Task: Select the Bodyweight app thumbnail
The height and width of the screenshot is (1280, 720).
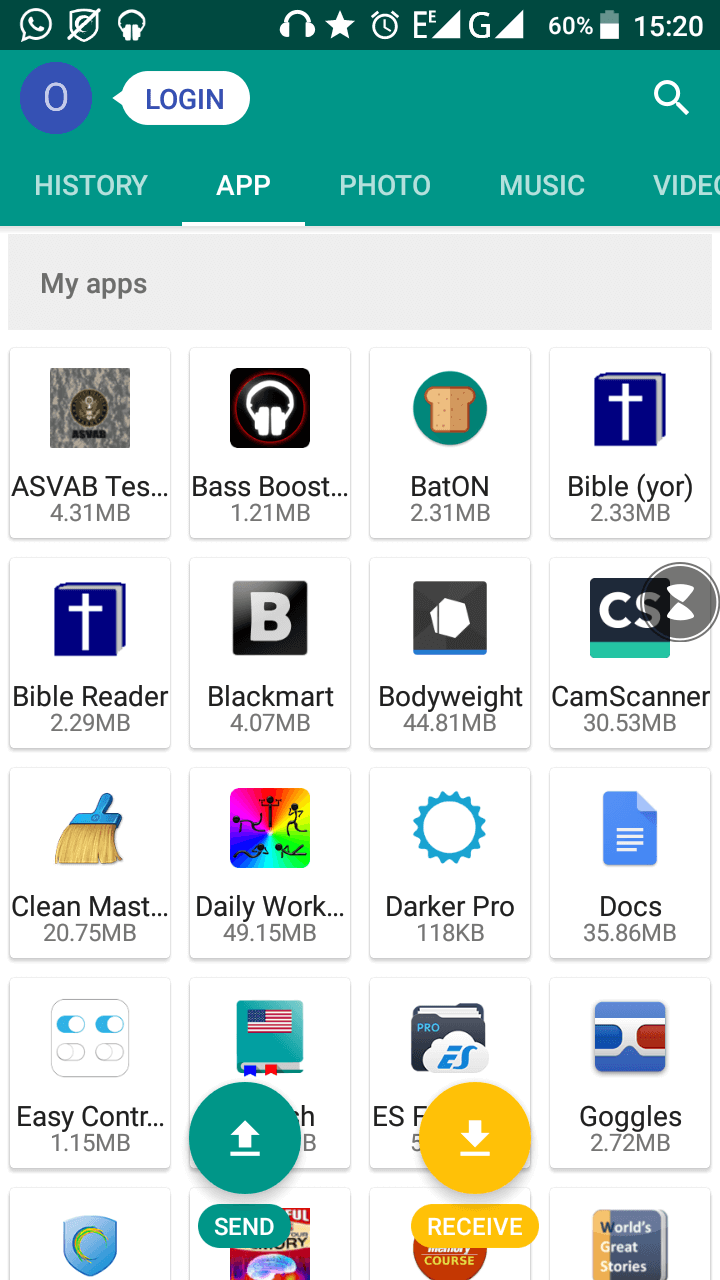Action: [449, 618]
